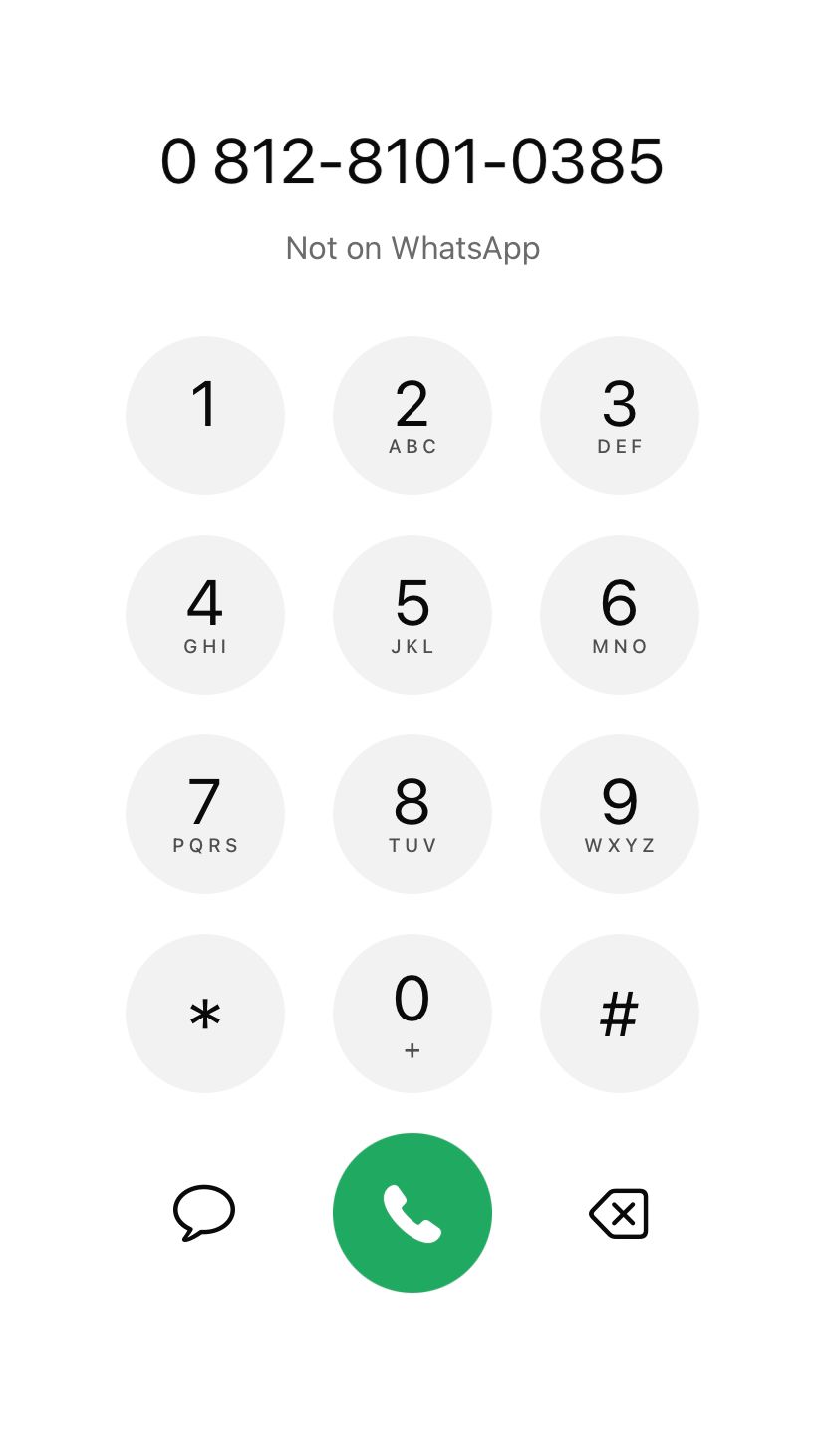
Task: Delete the last digit with backspace
Action: coord(619,1213)
